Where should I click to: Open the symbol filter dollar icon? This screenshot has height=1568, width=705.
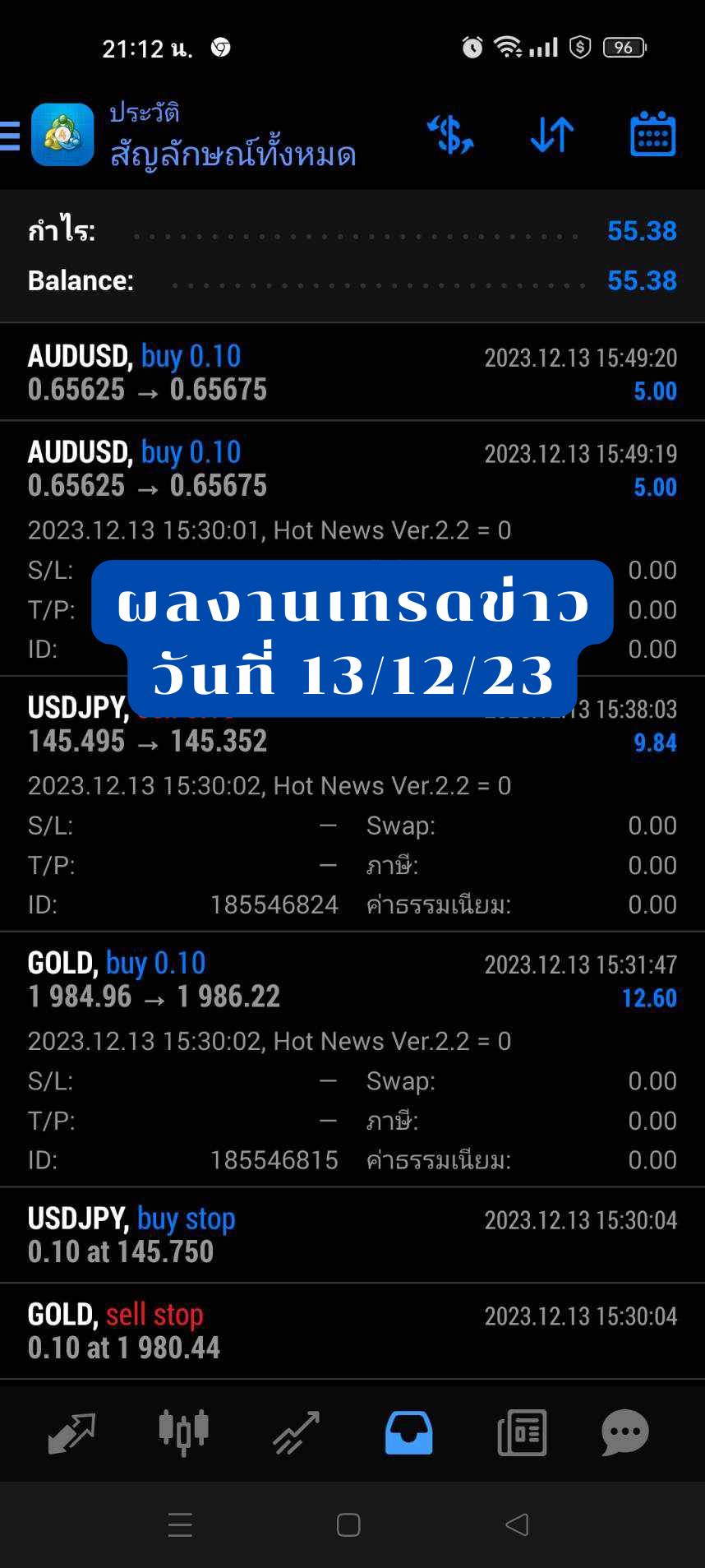click(x=450, y=135)
